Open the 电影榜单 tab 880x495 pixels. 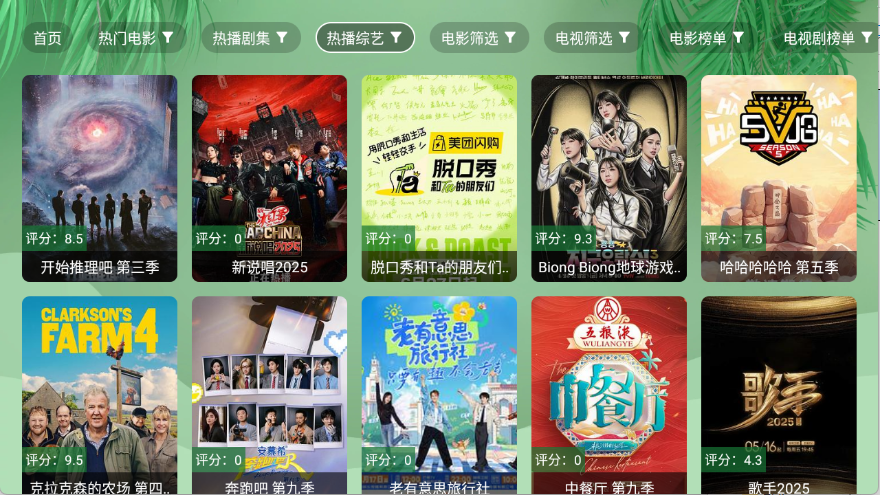tap(707, 38)
